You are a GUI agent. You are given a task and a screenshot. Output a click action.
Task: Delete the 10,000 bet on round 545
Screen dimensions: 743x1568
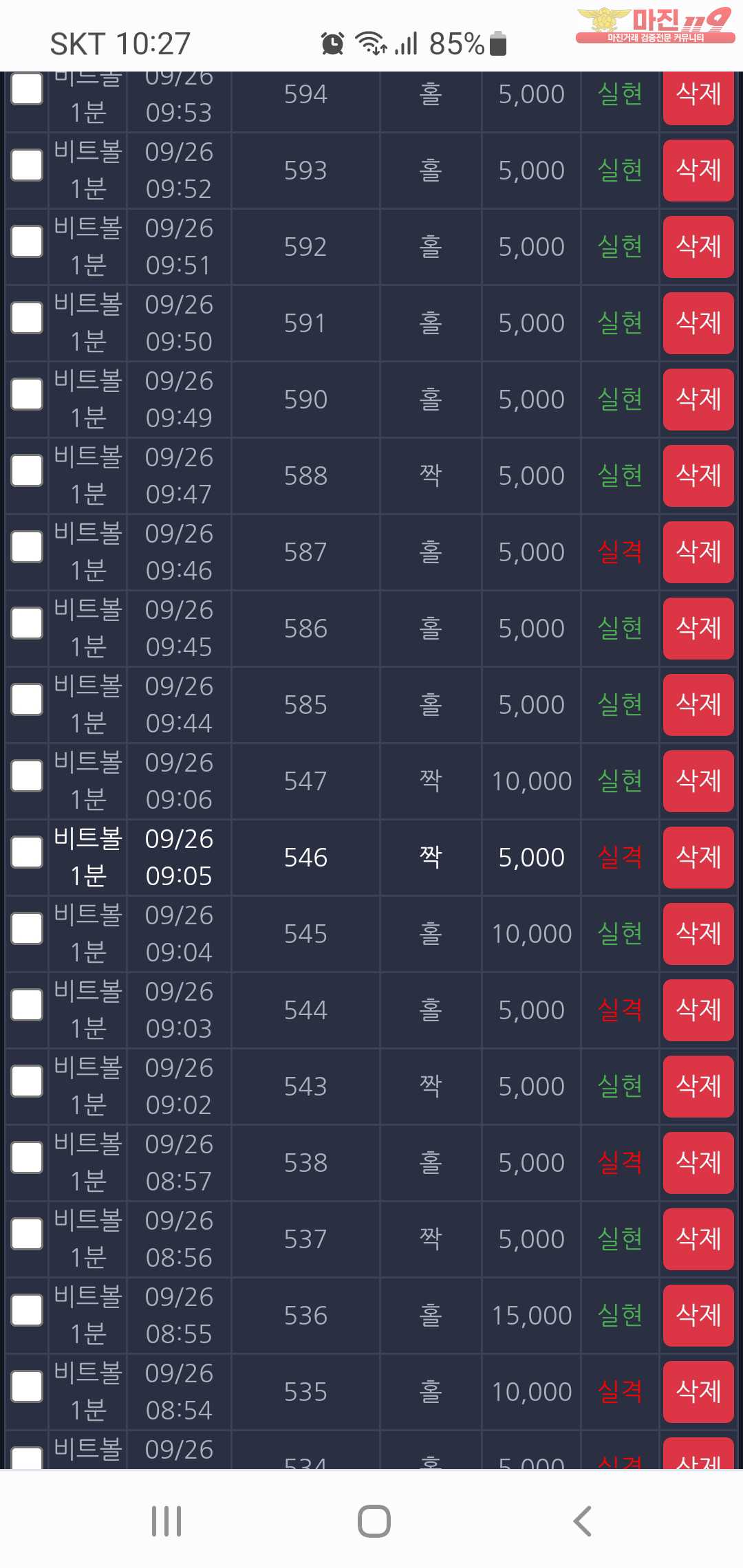click(x=698, y=933)
